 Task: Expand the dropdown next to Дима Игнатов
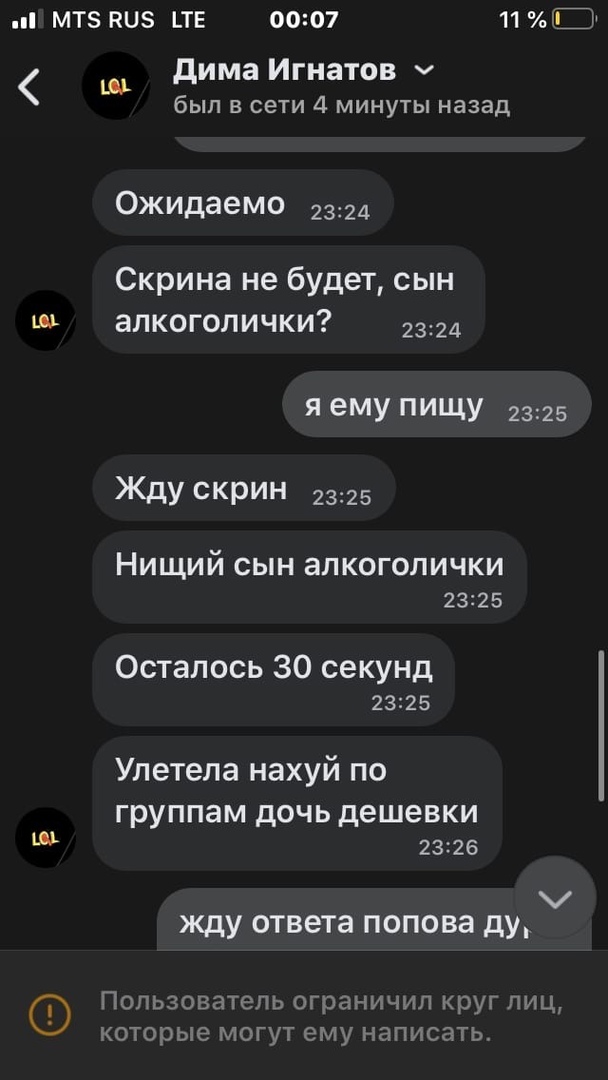[x=423, y=70]
